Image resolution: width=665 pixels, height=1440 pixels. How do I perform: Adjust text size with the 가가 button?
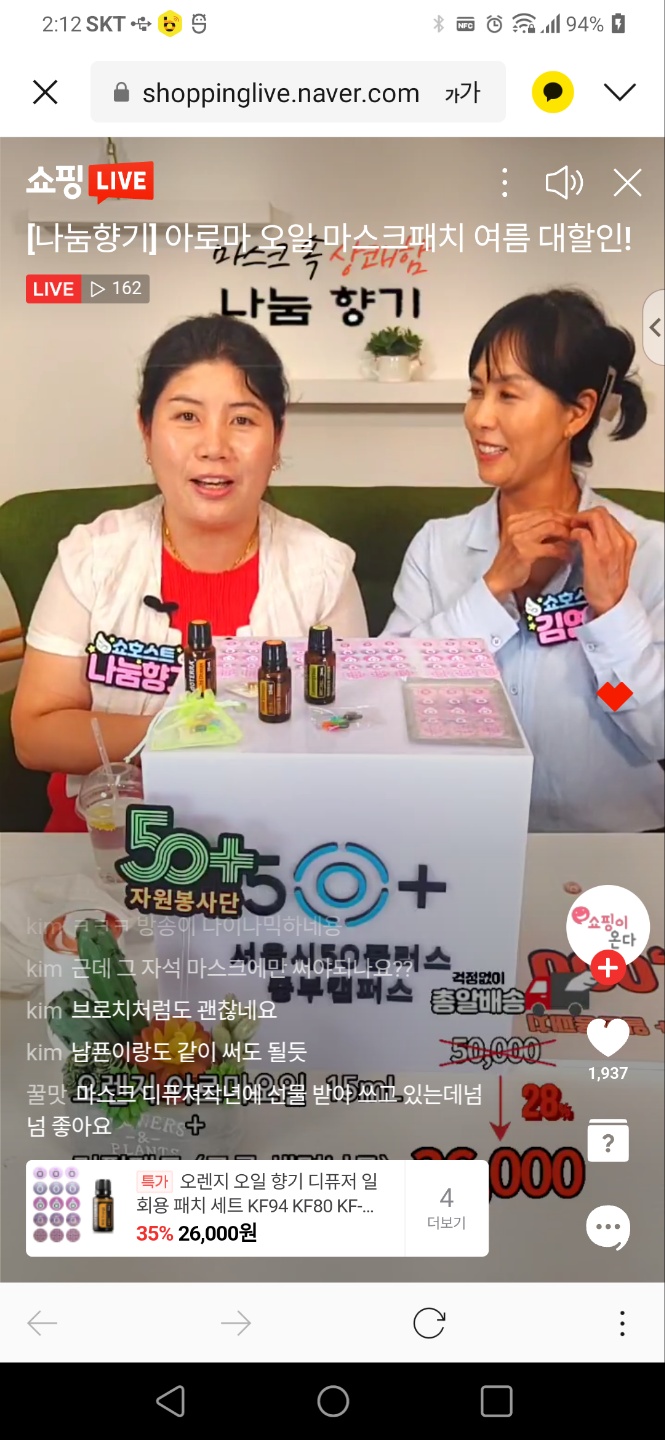pyautogui.click(x=462, y=93)
